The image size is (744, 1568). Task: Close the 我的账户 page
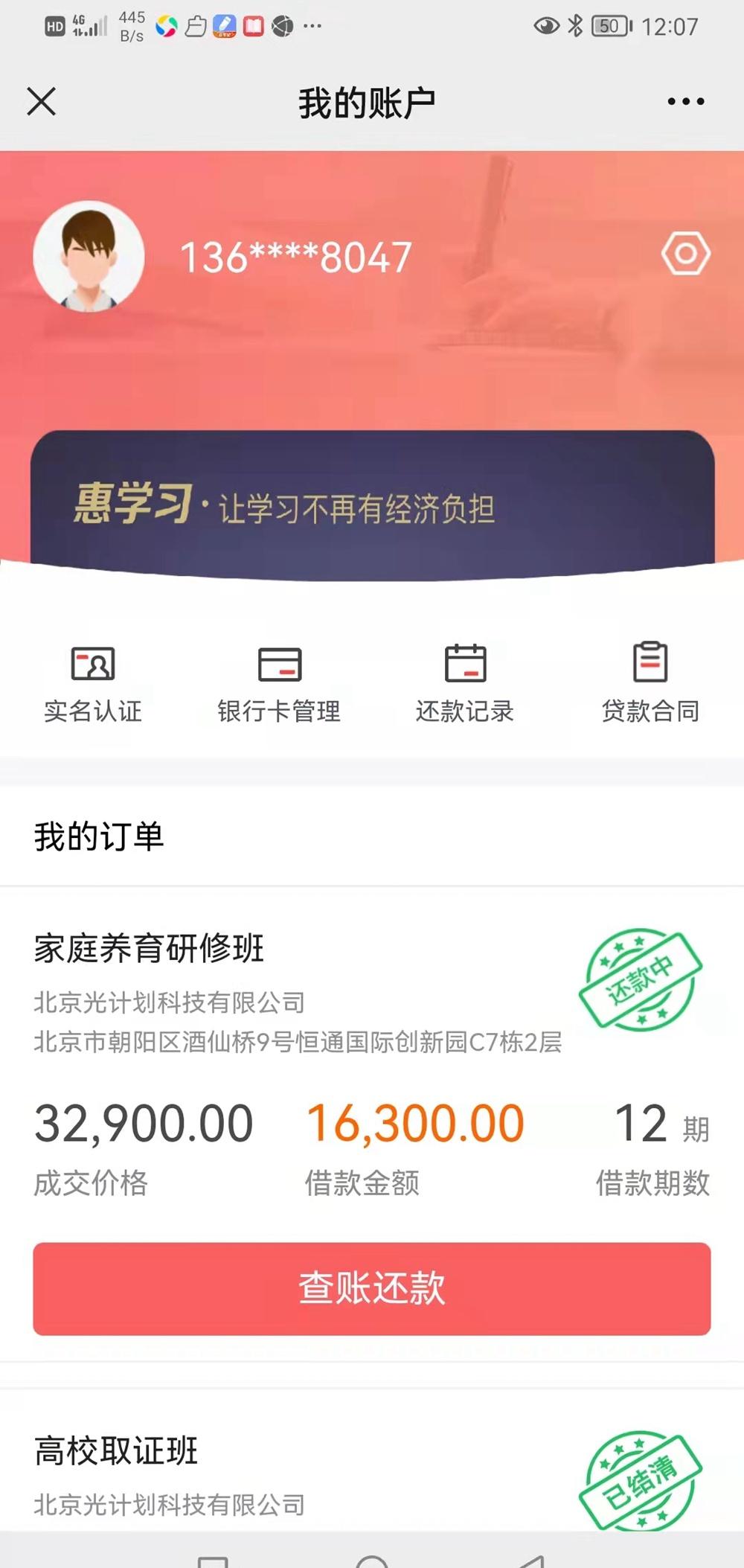[x=42, y=101]
